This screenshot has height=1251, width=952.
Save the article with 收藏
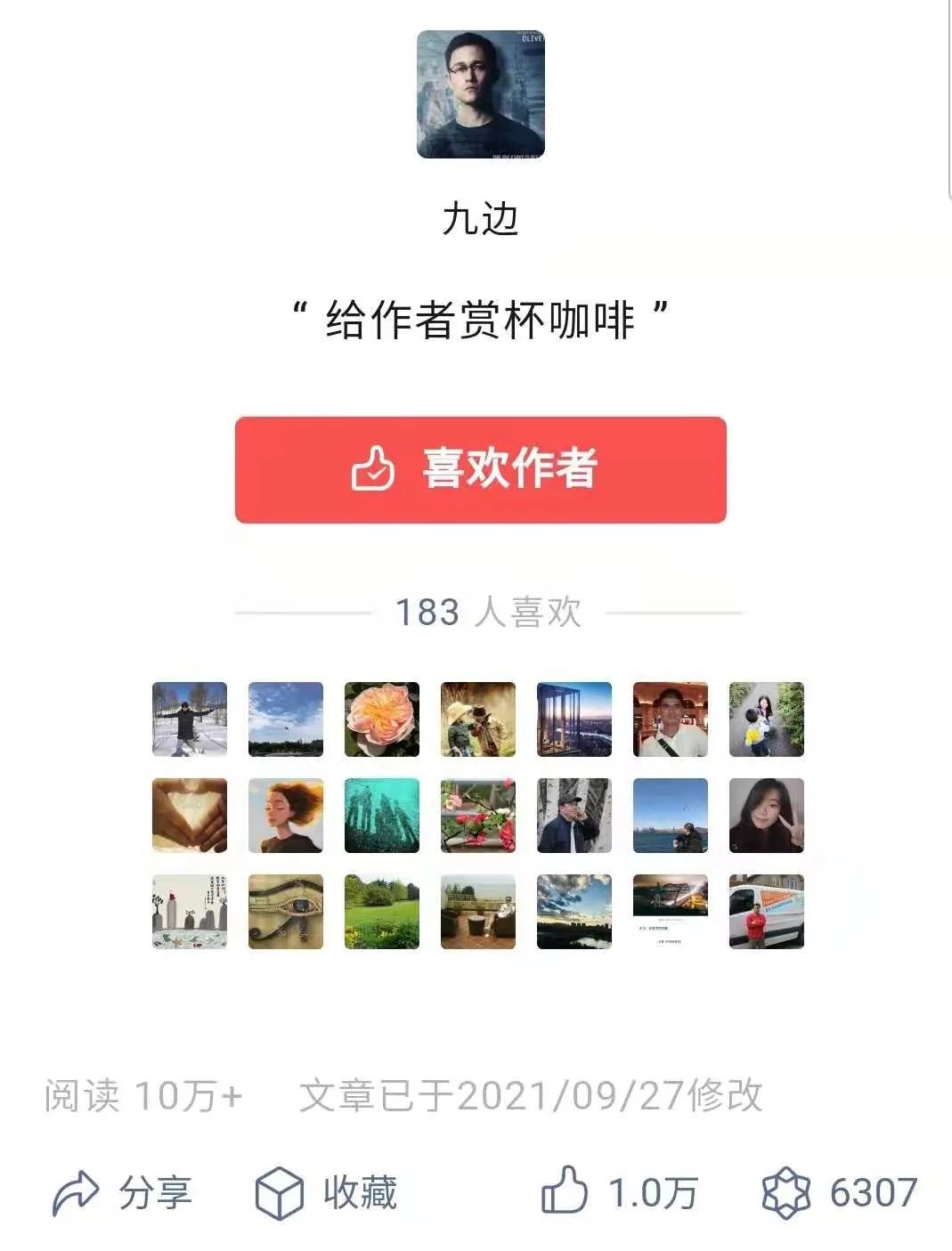[x=326, y=1192]
